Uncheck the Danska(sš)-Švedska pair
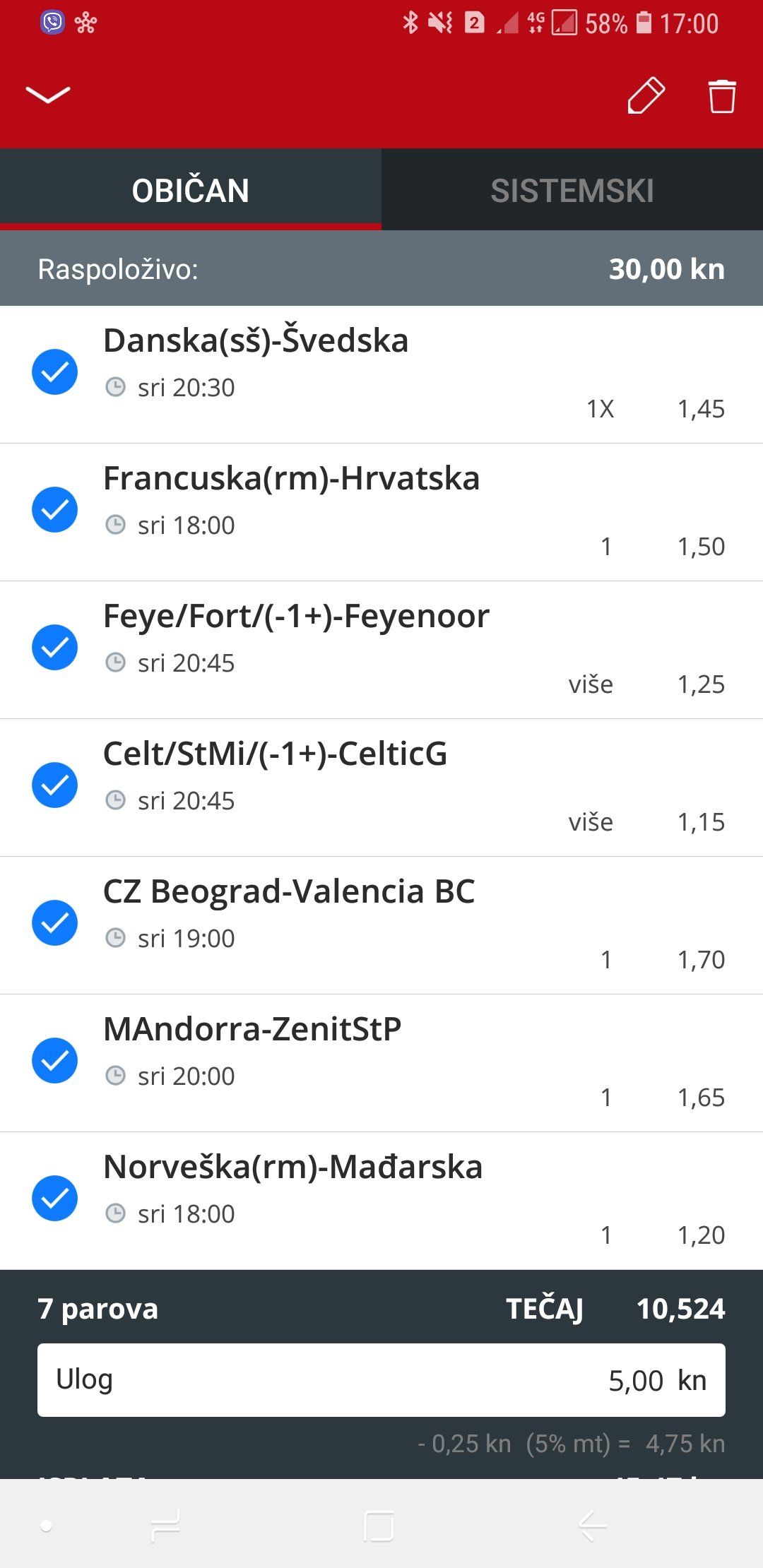Viewport: 763px width, 1568px height. coord(54,372)
